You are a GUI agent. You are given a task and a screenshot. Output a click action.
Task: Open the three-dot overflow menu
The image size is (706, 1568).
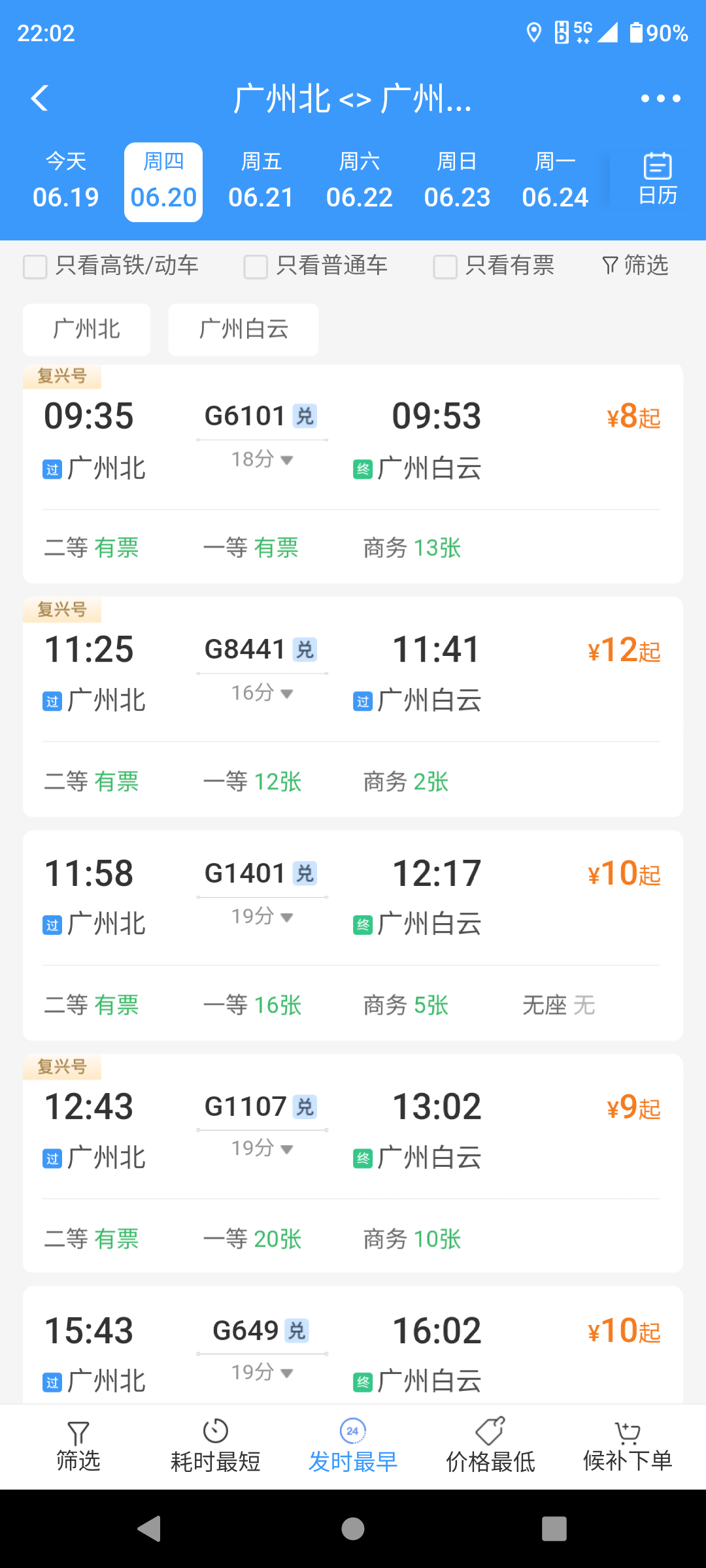click(x=660, y=99)
